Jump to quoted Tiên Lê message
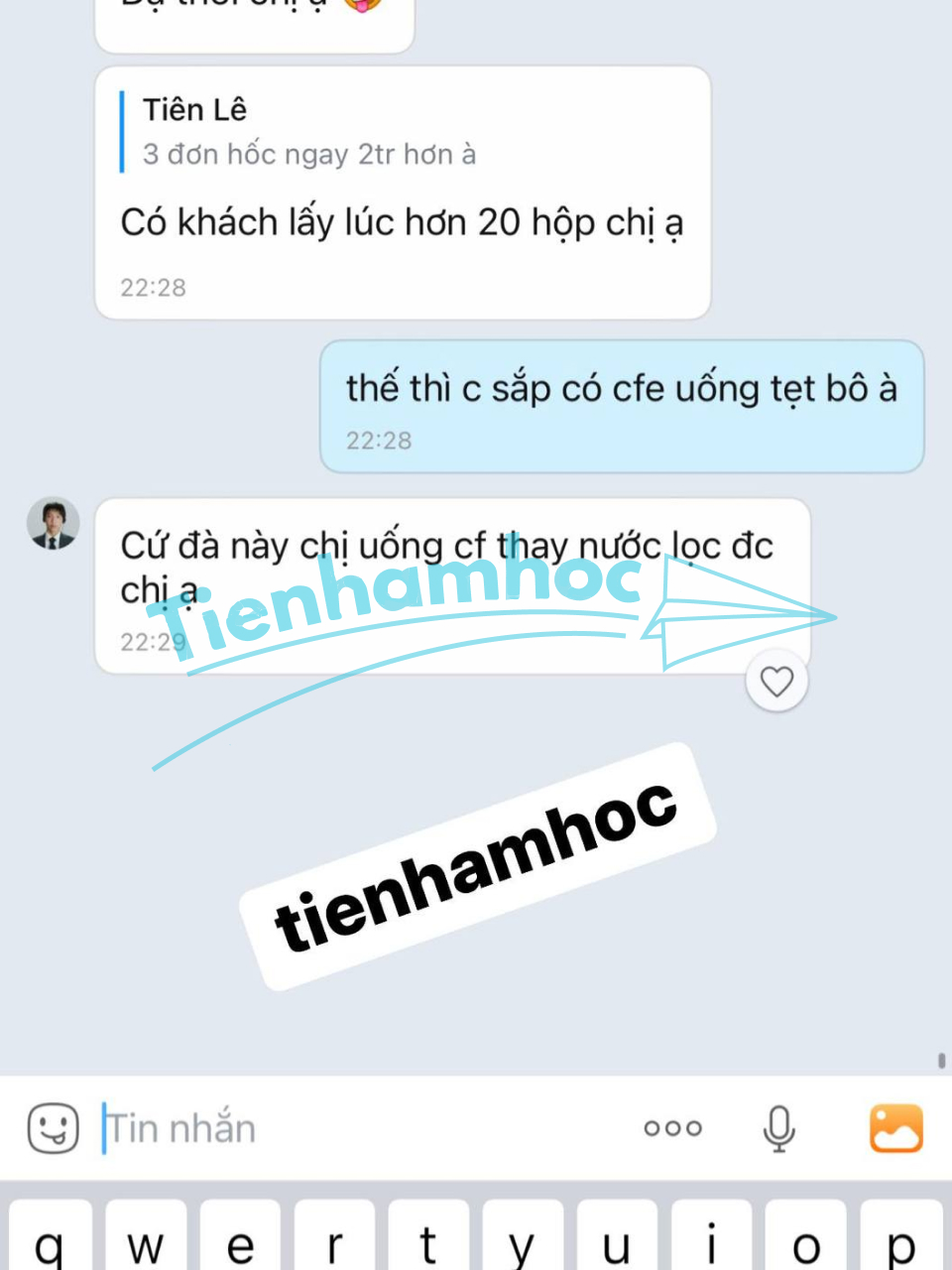Viewport: 952px width, 1270px height. pyautogui.click(x=307, y=132)
